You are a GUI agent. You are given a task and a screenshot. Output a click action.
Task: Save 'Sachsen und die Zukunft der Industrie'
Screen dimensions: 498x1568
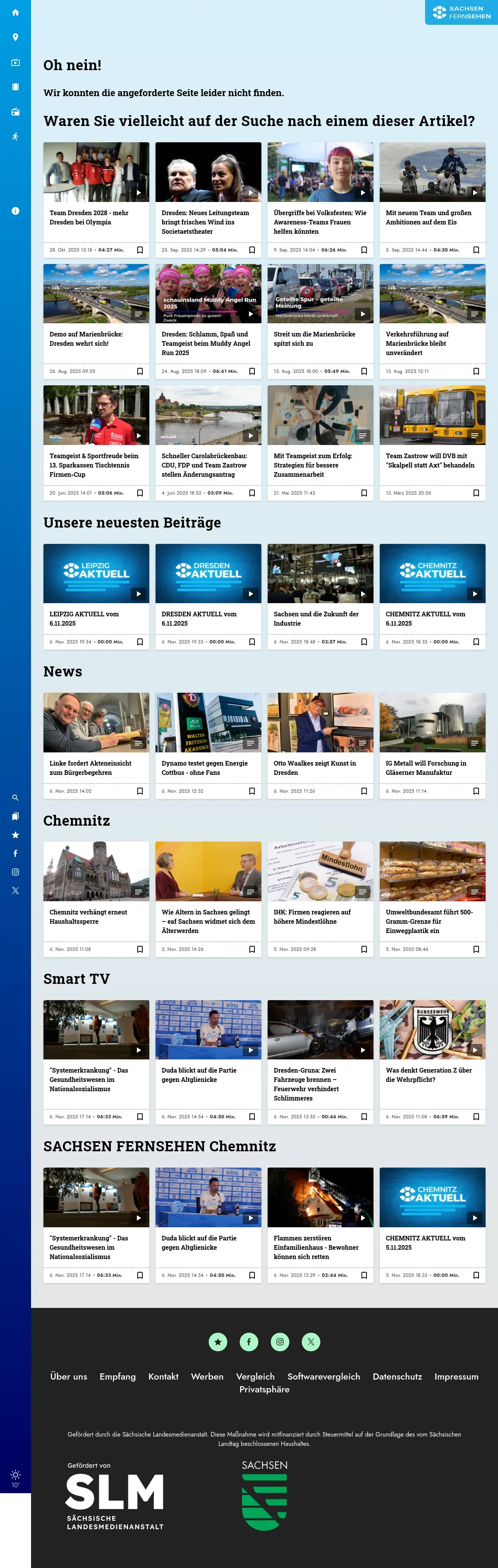pos(364,642)
